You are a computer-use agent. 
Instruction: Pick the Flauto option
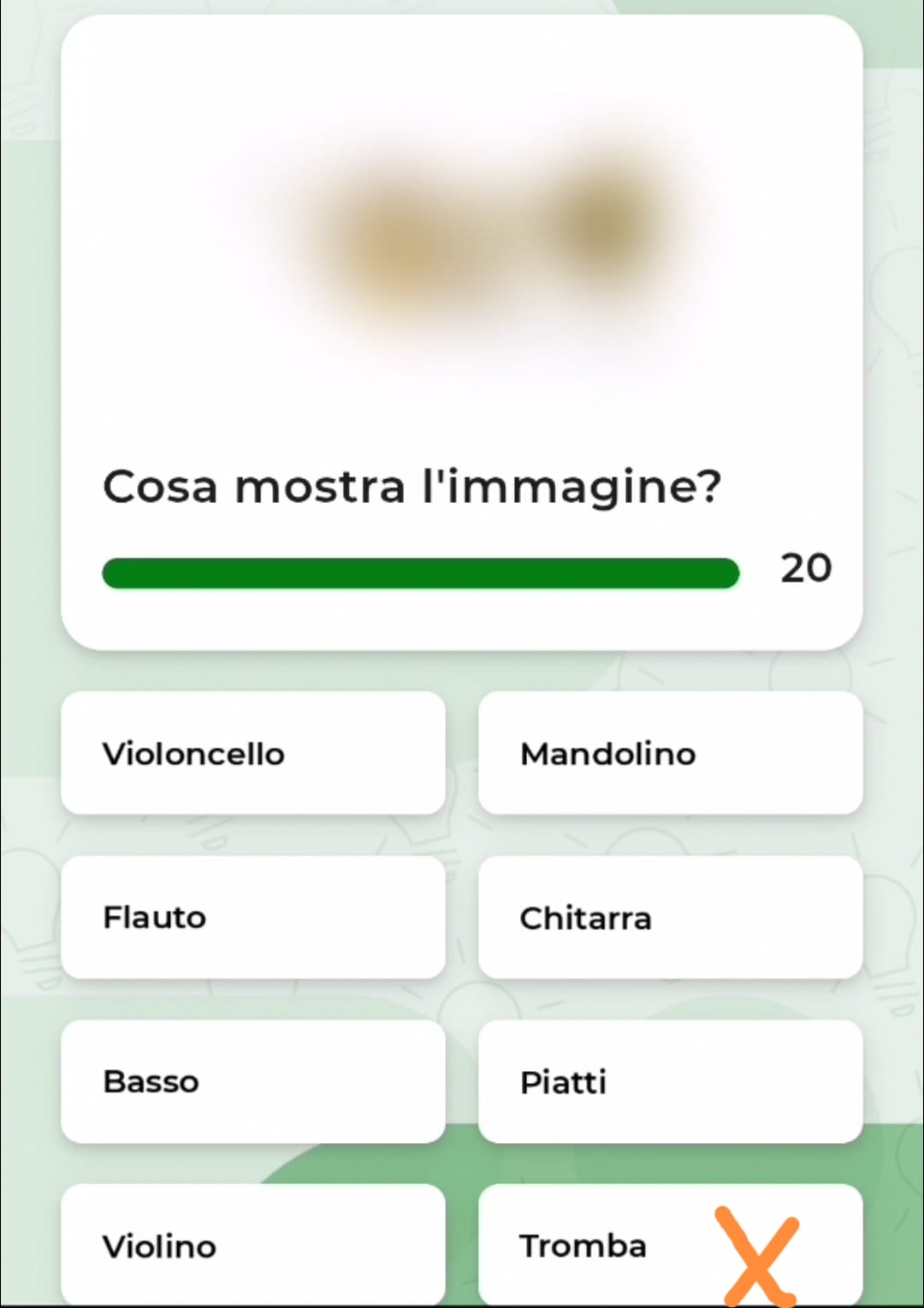pyautogui.click(x=252, y=917)
